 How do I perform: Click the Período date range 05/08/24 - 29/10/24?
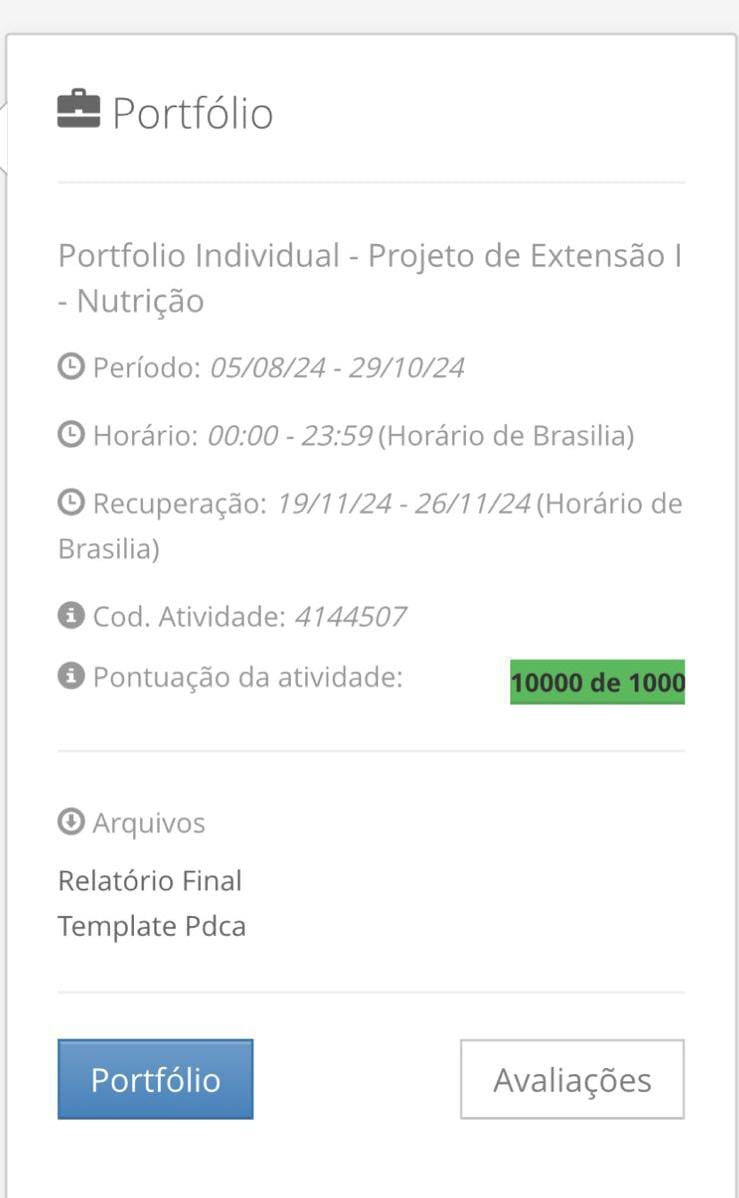coord(337,366)
